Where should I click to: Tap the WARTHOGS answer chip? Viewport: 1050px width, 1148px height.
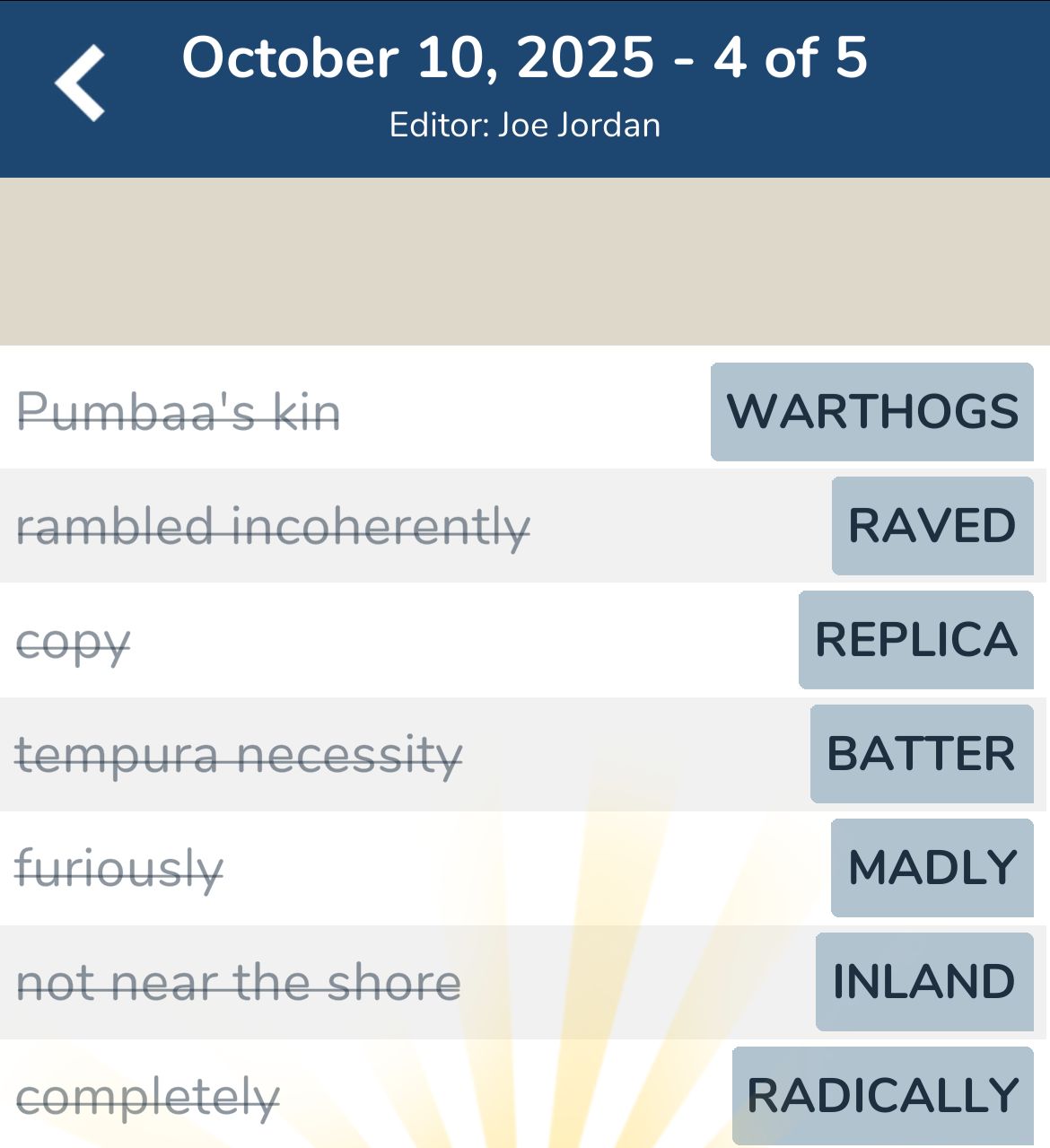click(x=871, y=412)
